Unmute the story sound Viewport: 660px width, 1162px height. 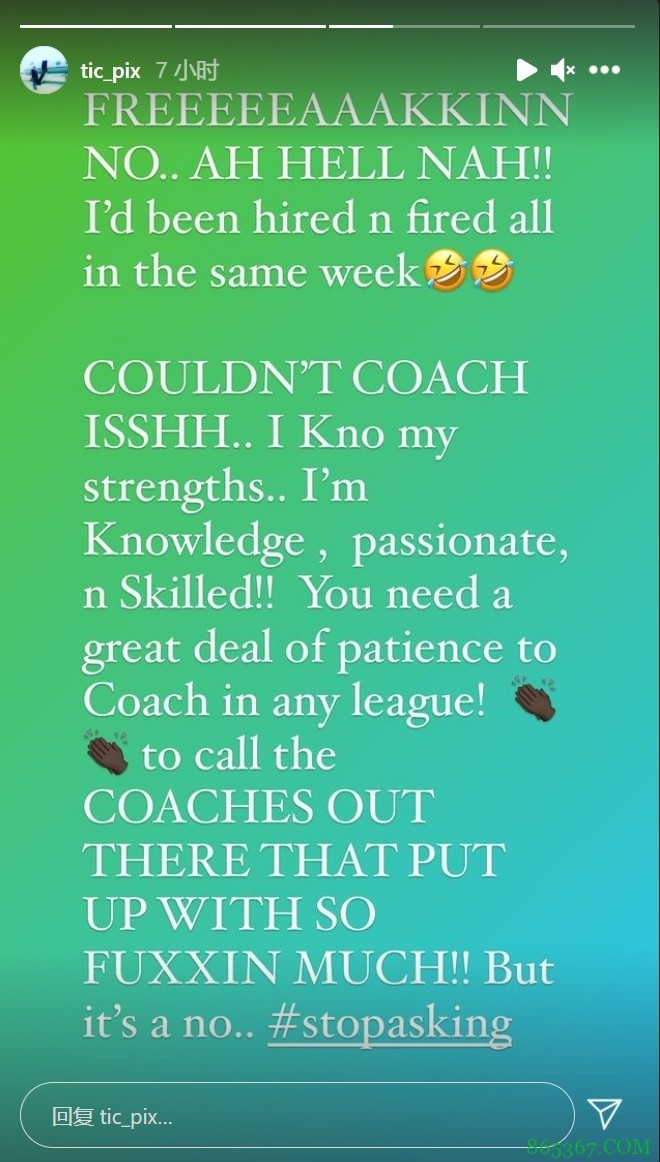[563, 70]
